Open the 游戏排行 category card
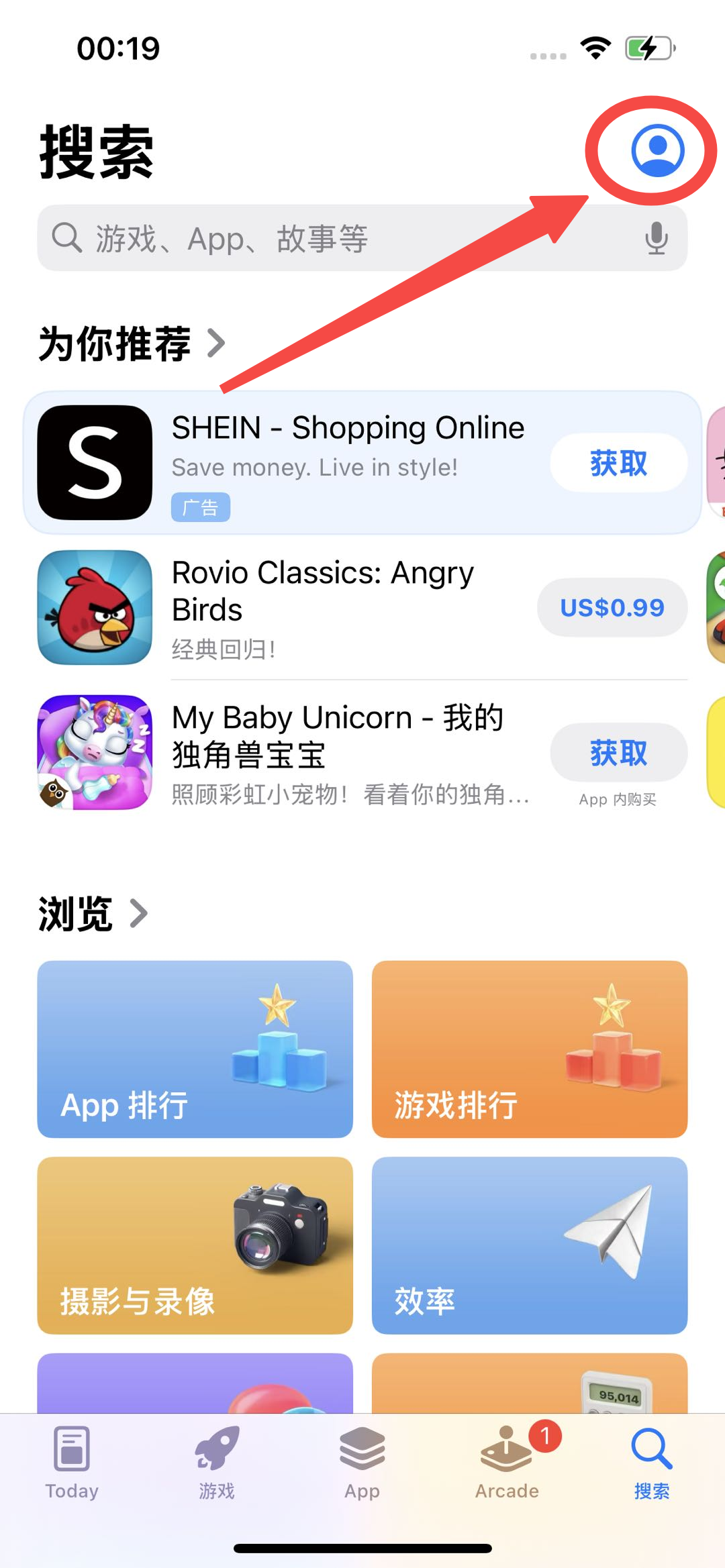Viewport: 725px width, 1568px height. [530, 1049]
